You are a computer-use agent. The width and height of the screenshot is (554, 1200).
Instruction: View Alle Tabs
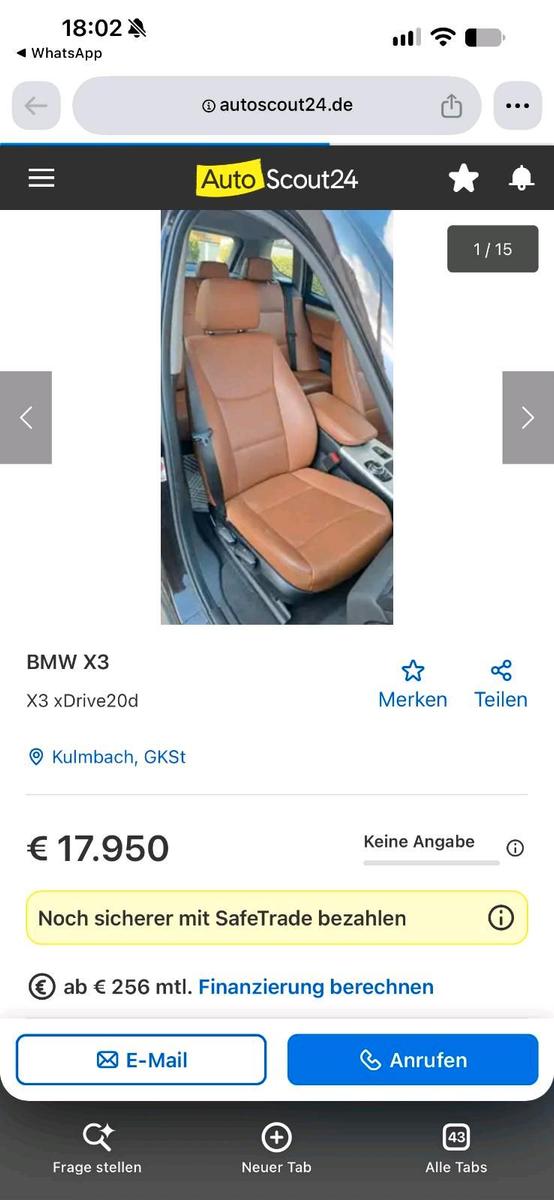tap(456, 1148)
